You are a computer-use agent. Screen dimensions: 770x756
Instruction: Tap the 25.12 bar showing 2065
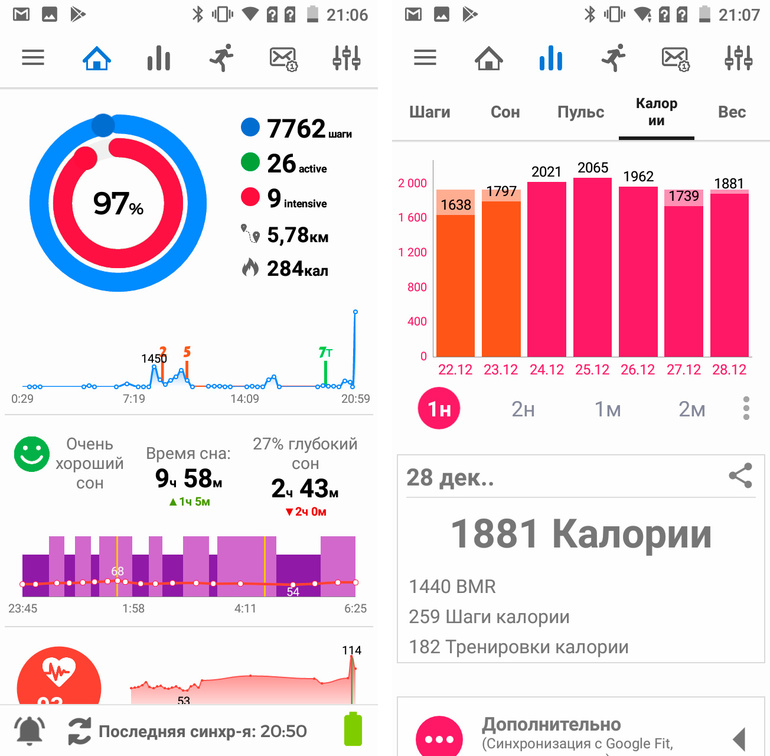592,267
